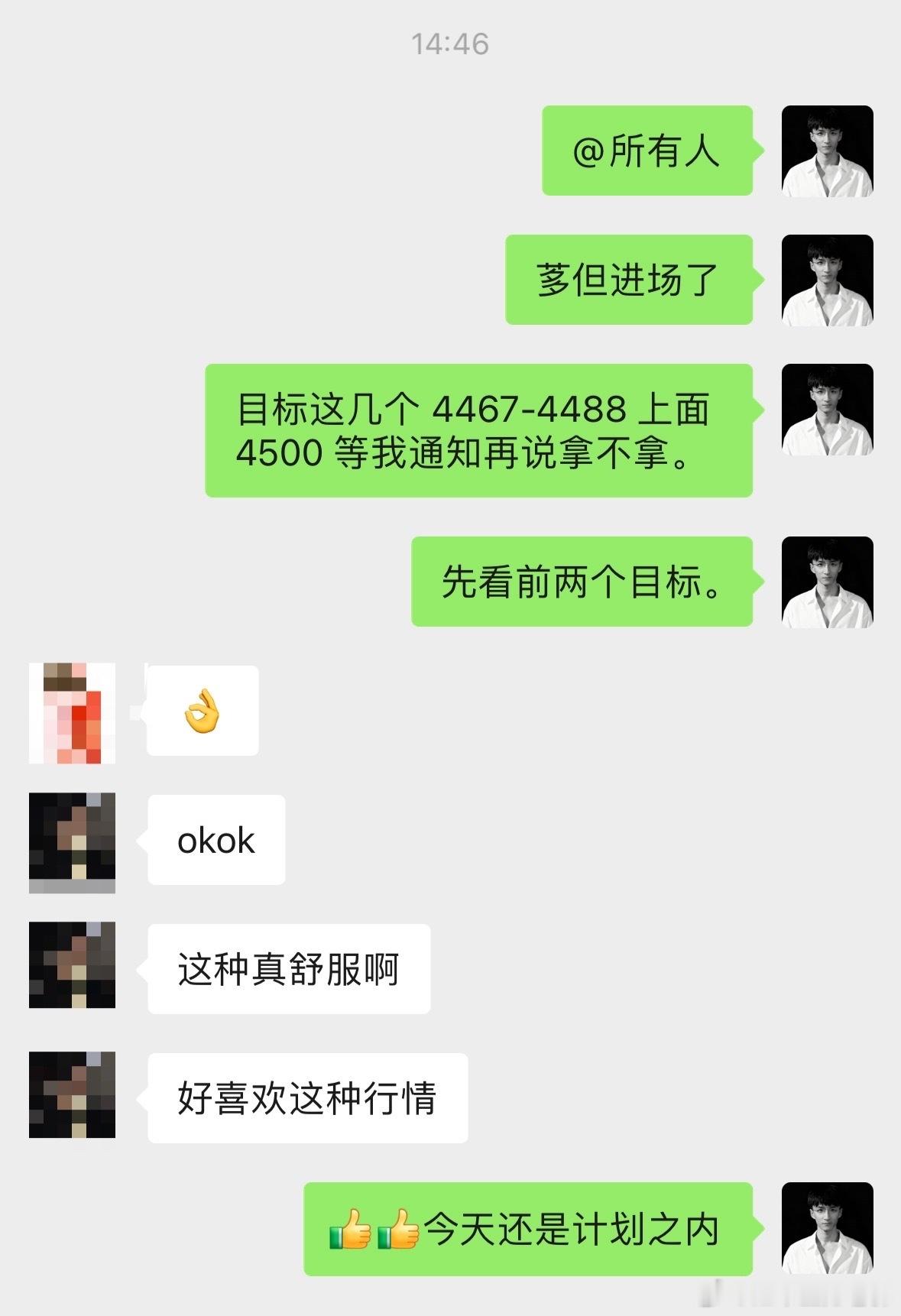This screenshot has height=1316, width=901.
Task: Select the '先看前两个目标。' bubble
Action: click(584, 581)
